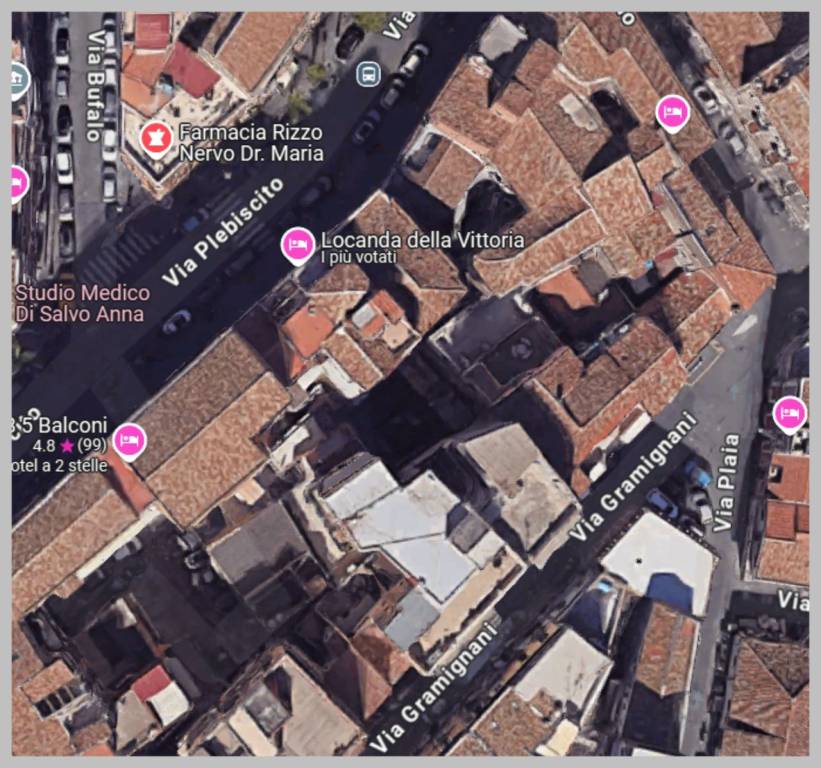This screenshot has height=768, width=821.
Task: Open Studio Medico Di Salvo Anna place label
Action: 81,304
